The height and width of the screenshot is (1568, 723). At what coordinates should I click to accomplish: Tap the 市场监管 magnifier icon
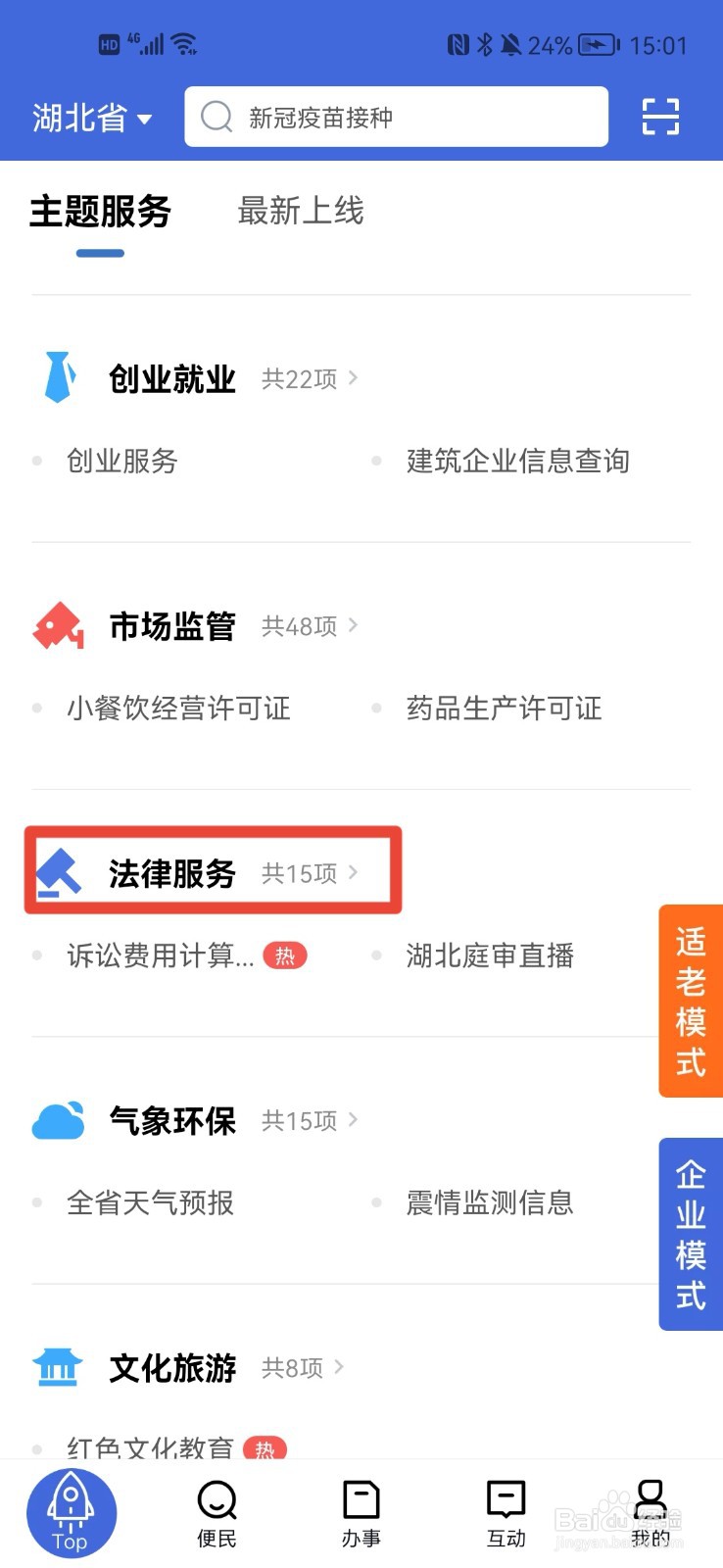tap(57, 624)
